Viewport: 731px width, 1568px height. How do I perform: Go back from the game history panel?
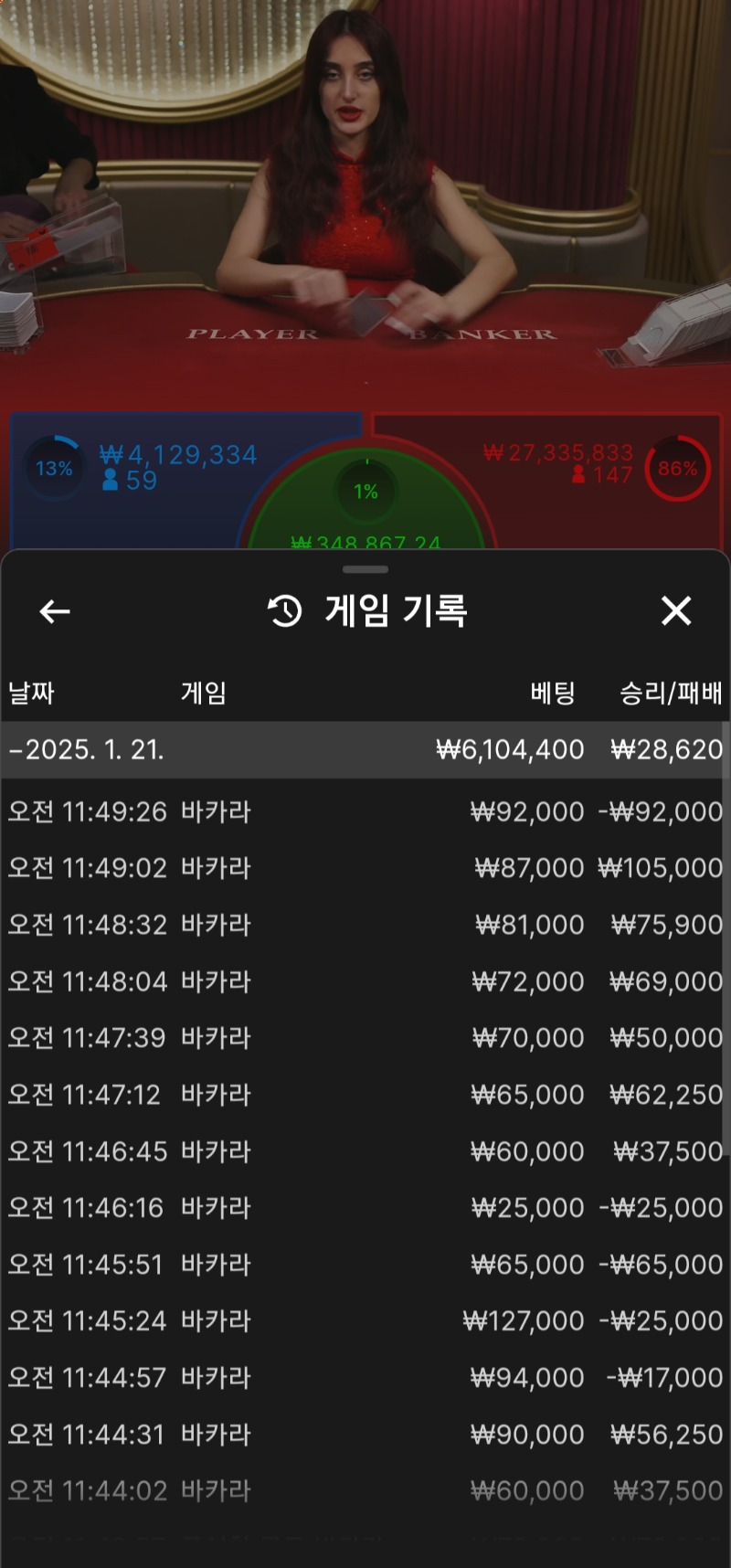coord(55,611)
